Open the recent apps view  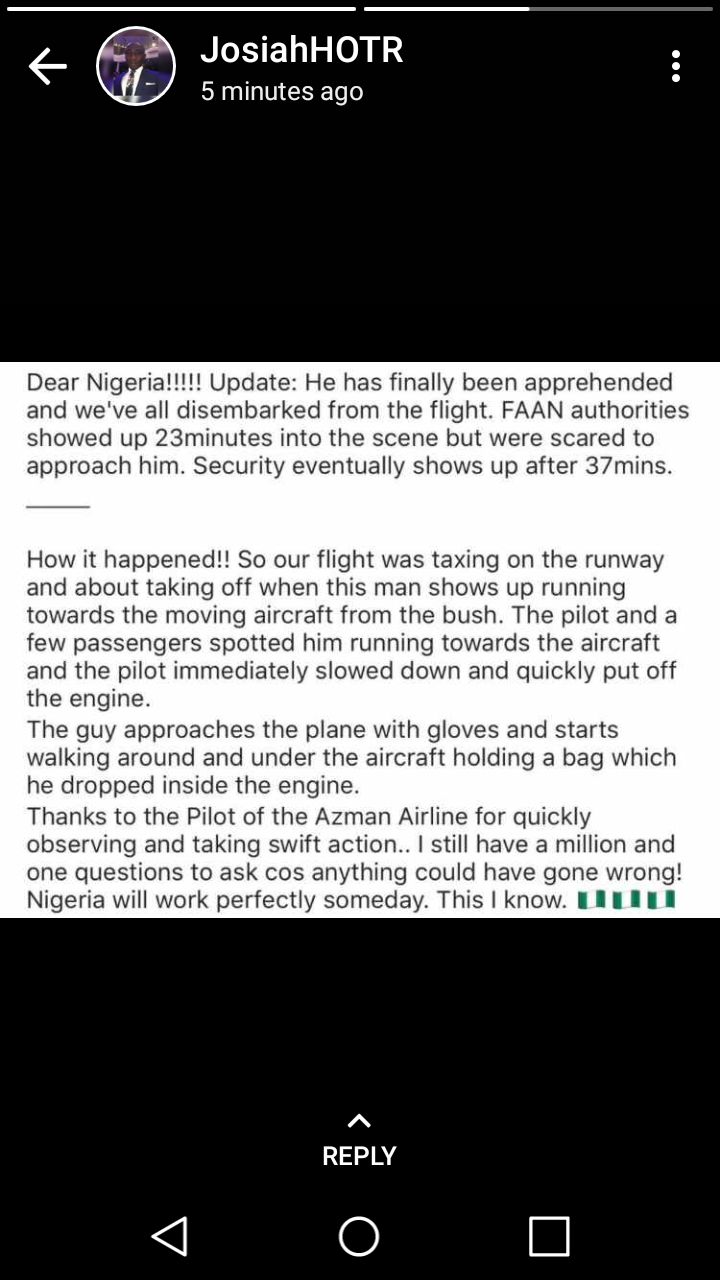click(x=549, y=1236)
